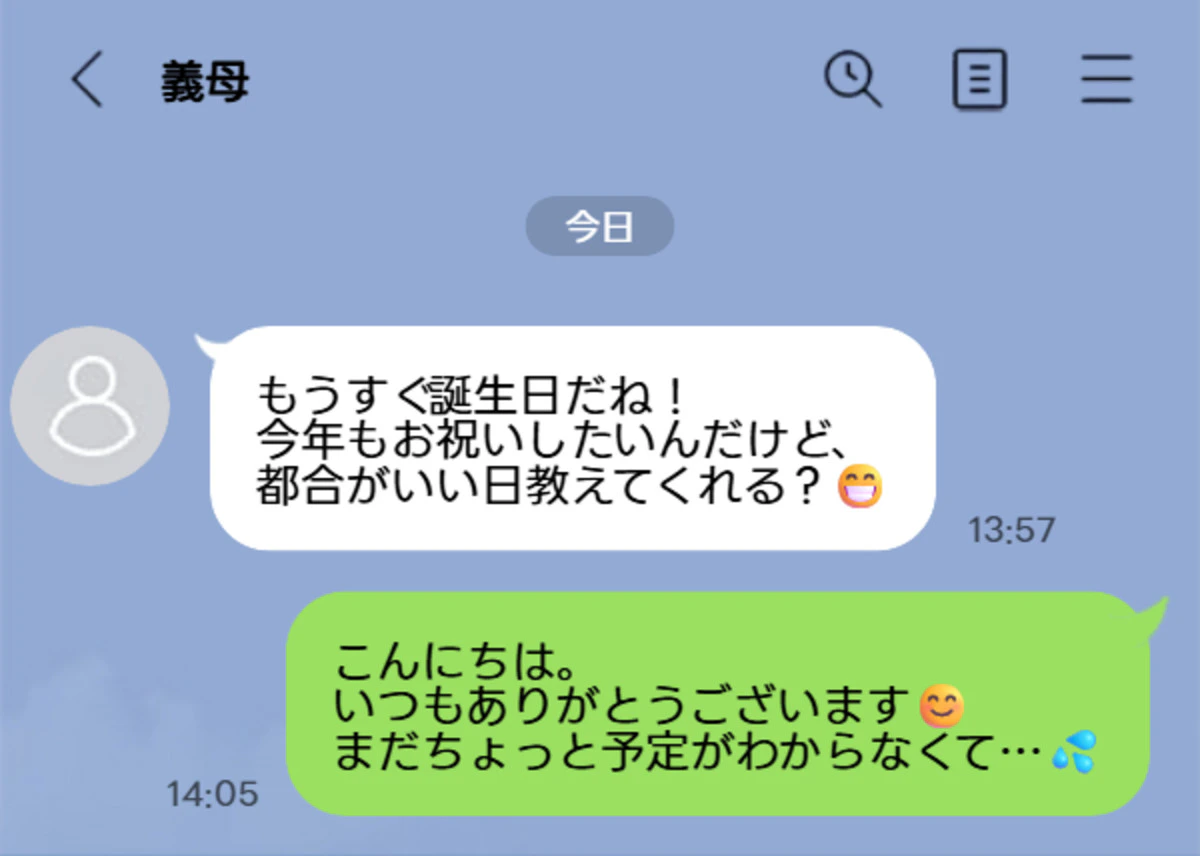1200x856 pixels.
Task: View 義母's profile avatar
Action: click(90, 405)
